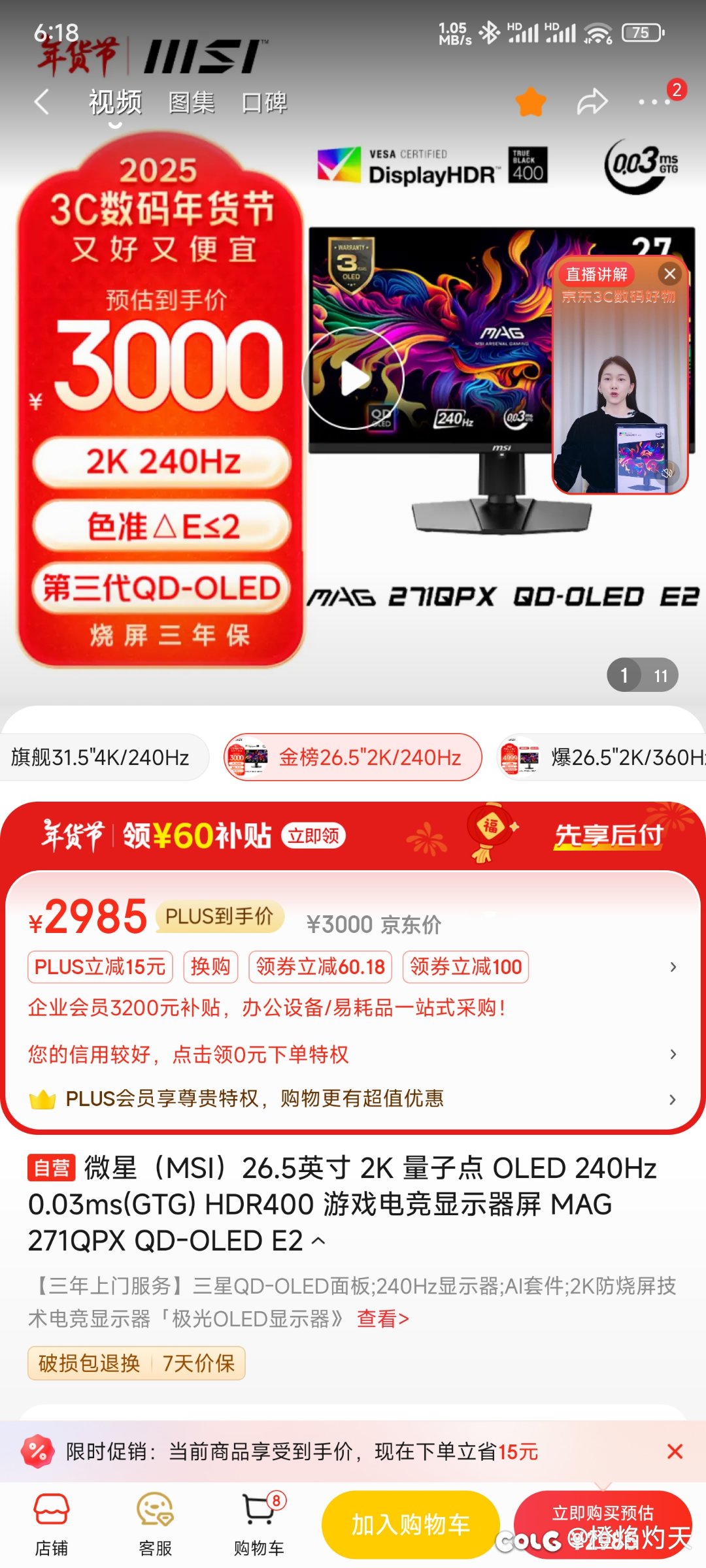Open the 领券立减100 coupon tag
Viewport: 706px width, 1568px height.
click(x=465, y=967)
